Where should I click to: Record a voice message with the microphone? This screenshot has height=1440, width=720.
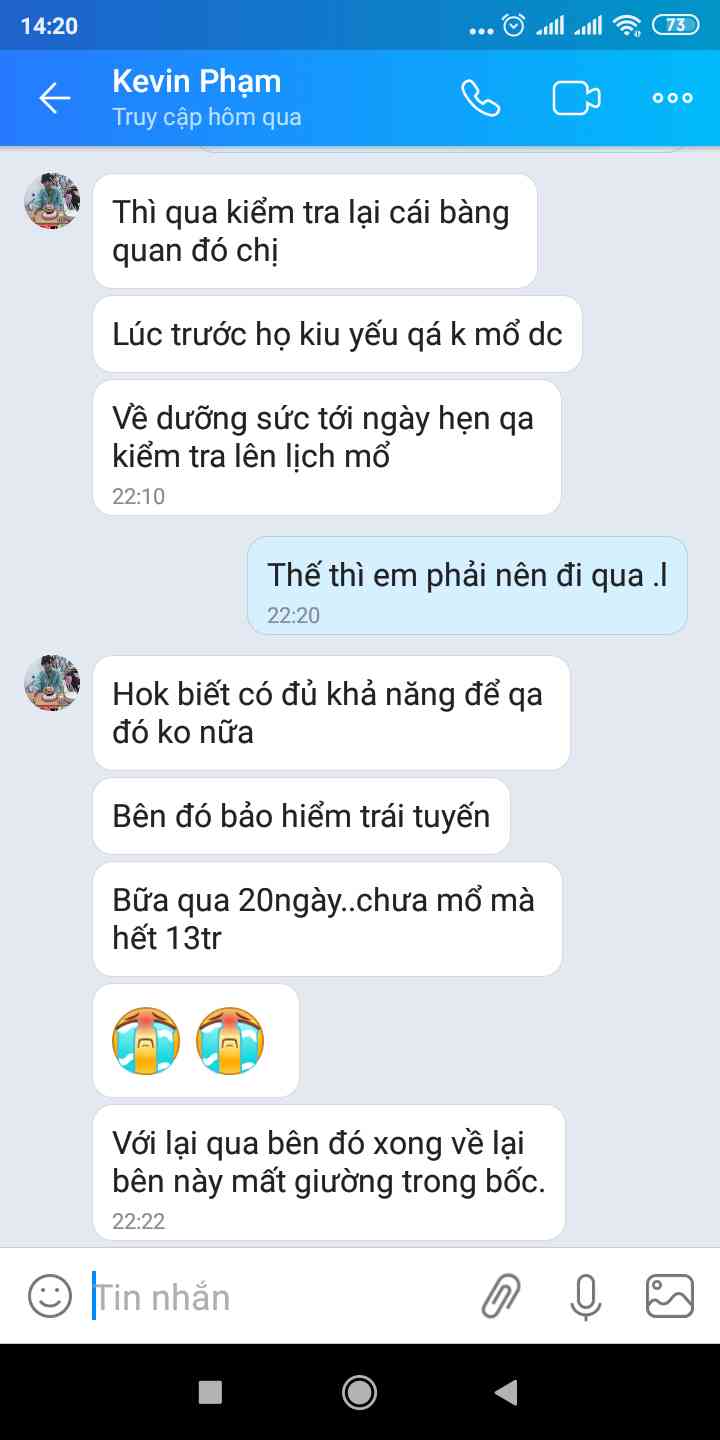click(x=585, y=1296)
